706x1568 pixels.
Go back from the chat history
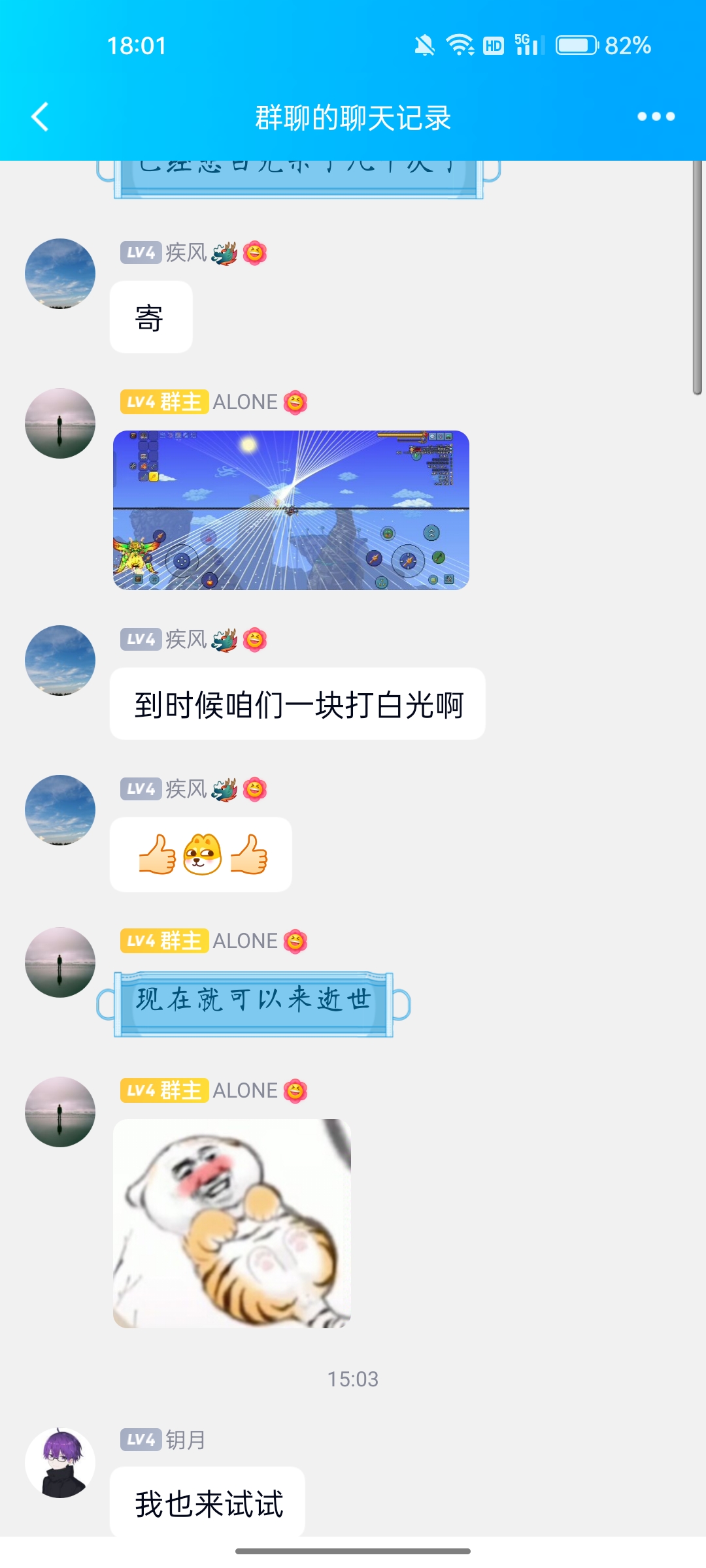(x=41, y=117)
